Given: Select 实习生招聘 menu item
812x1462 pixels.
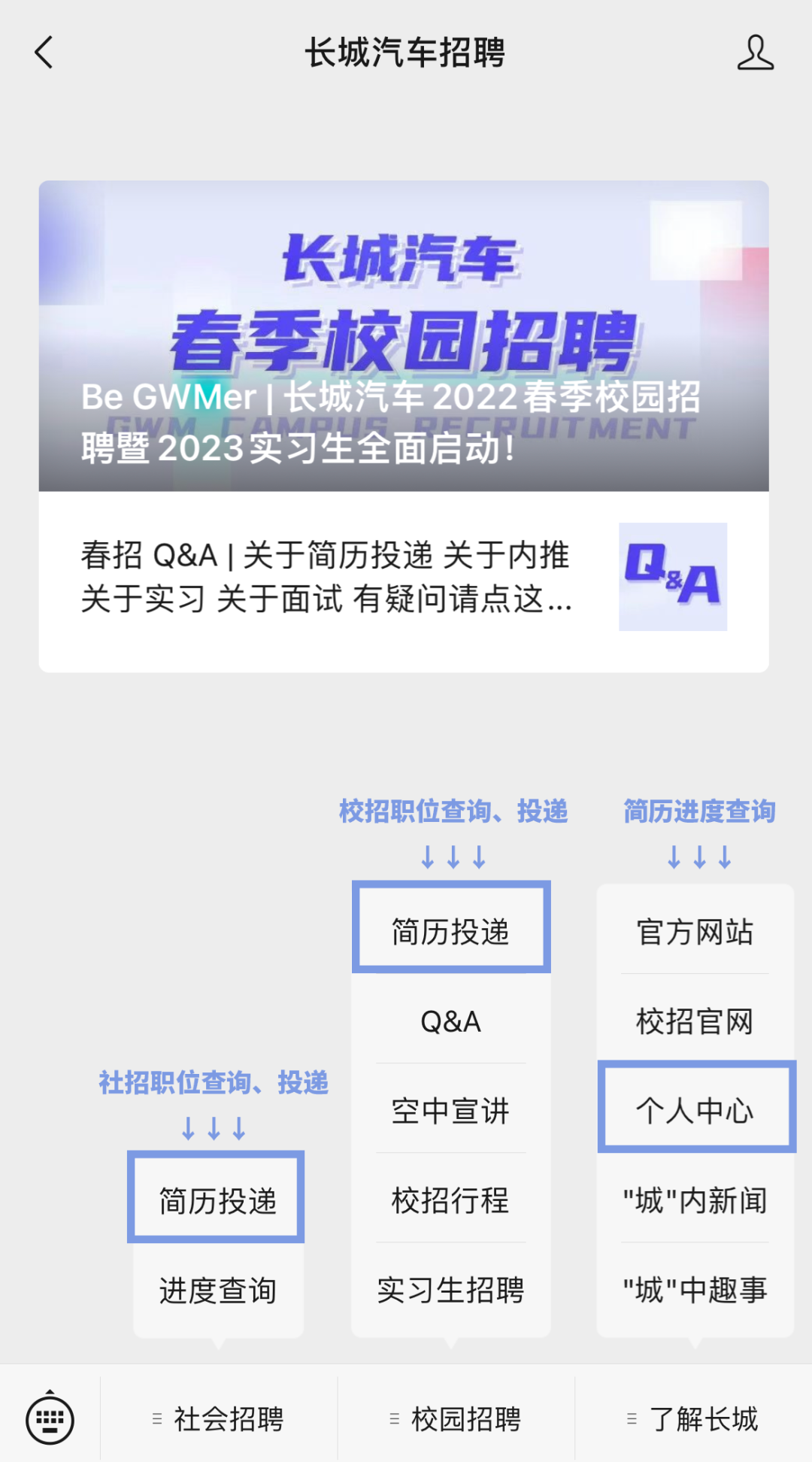Looking at the screenshot, I should coord(450,1290).
